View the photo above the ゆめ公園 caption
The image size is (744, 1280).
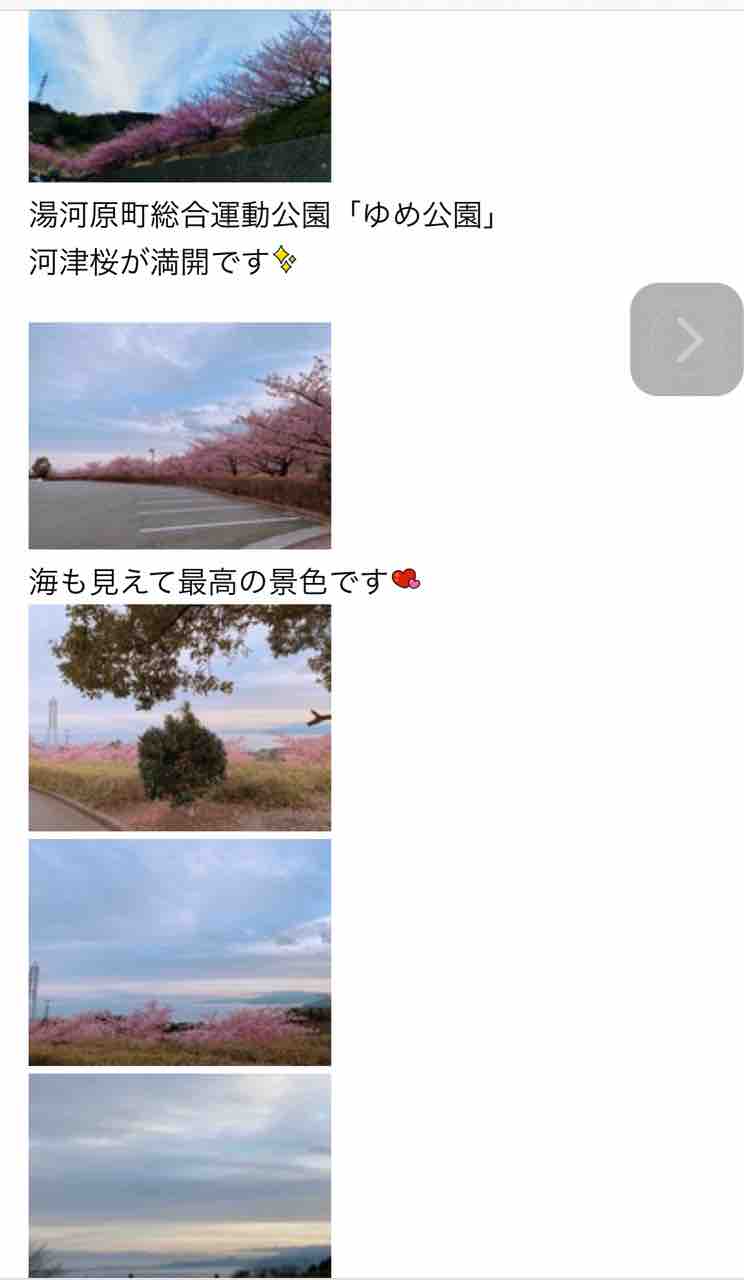click(180, 95)
